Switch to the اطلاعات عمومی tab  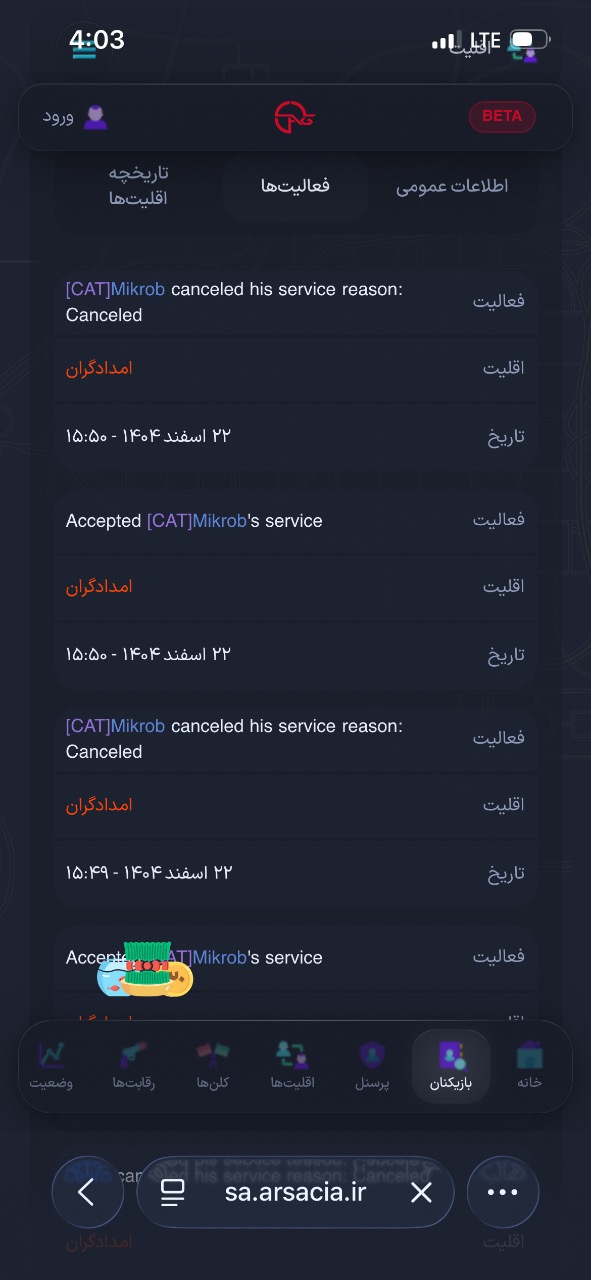(452, 186)
